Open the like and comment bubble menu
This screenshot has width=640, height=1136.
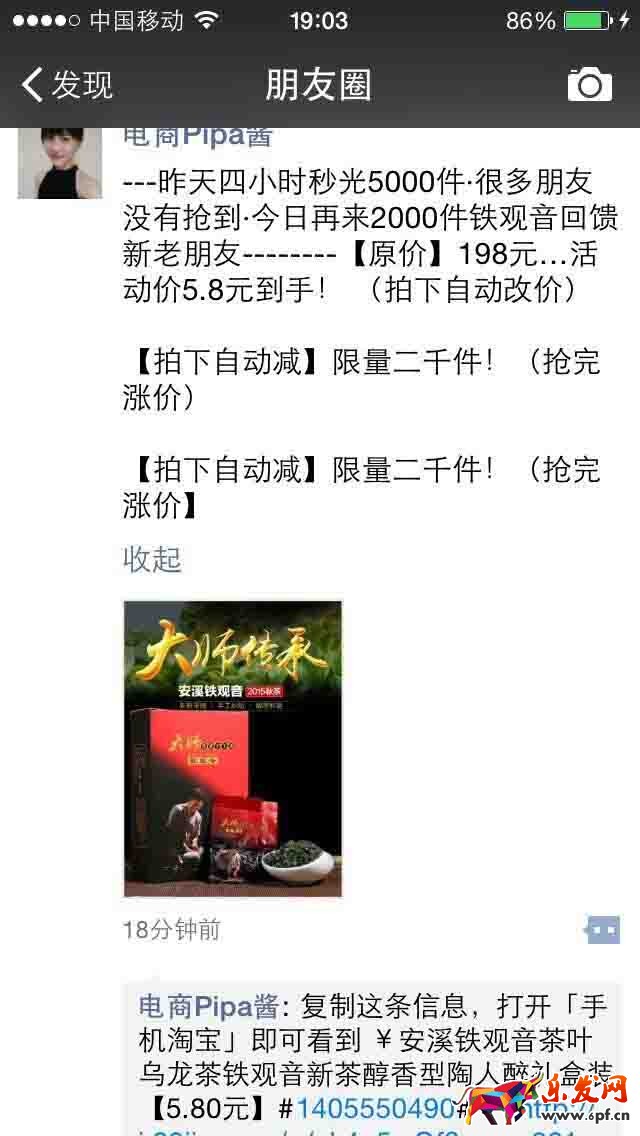click(x=602, y=930)
